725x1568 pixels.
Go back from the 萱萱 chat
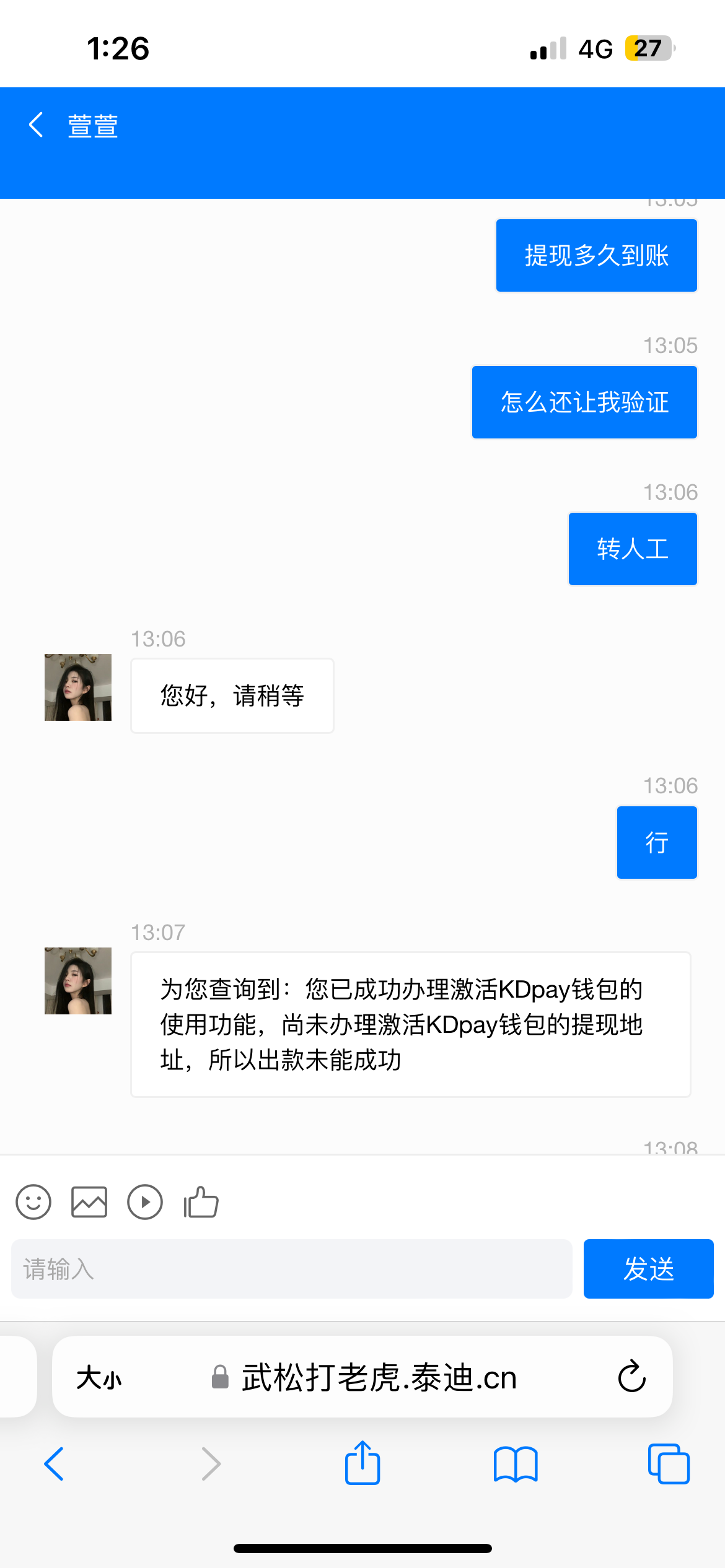[x=37, y=125]
